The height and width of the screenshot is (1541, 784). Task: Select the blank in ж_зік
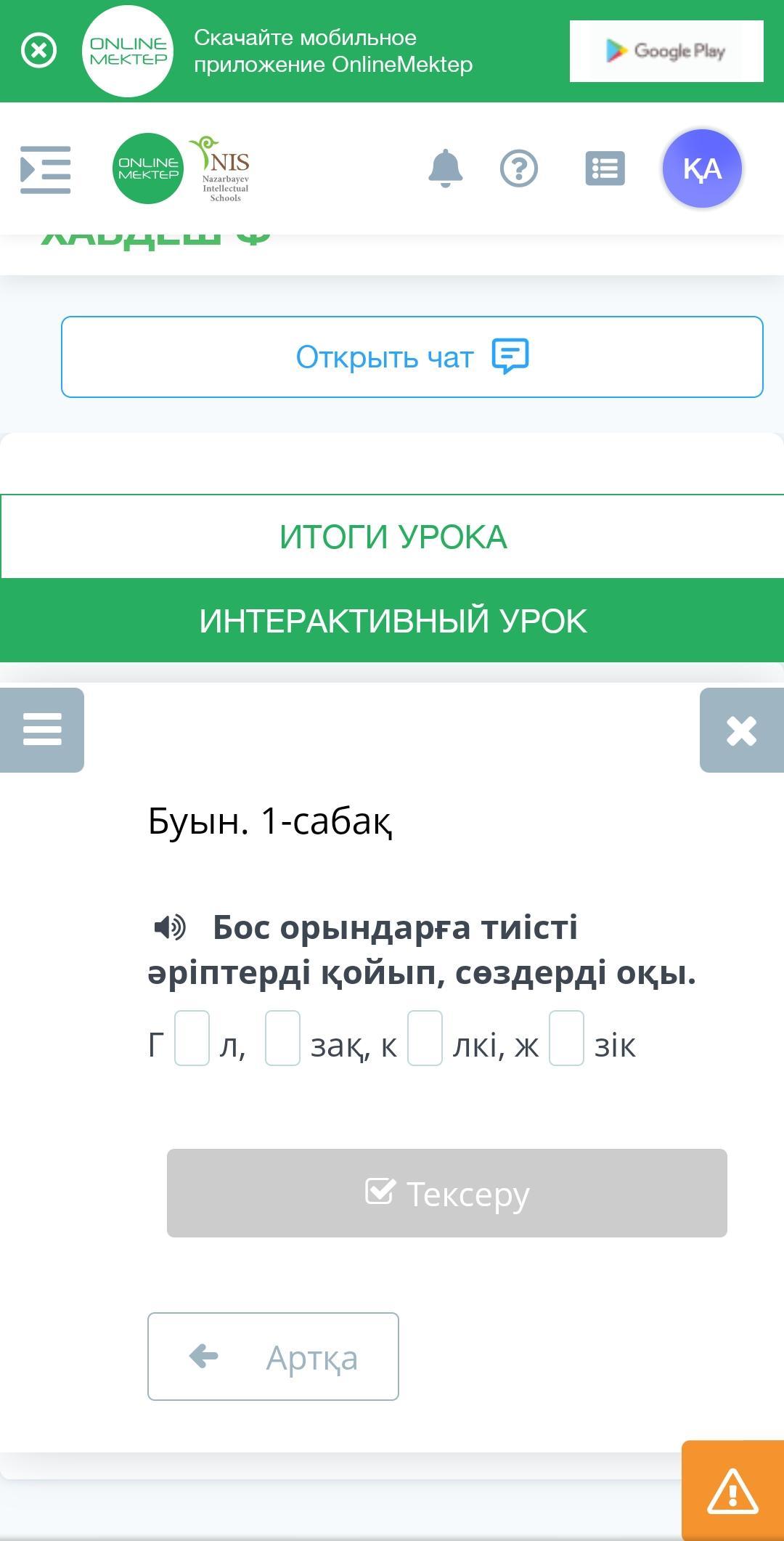[x=566, y=1038]
